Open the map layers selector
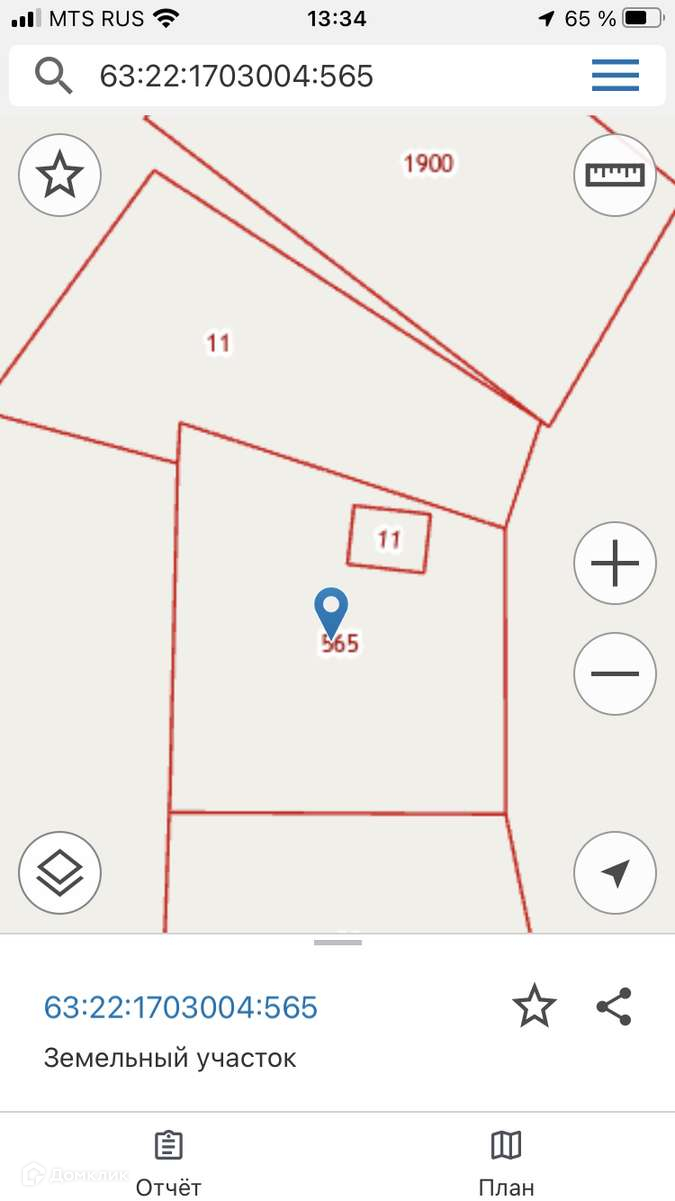 click(60, 873)
